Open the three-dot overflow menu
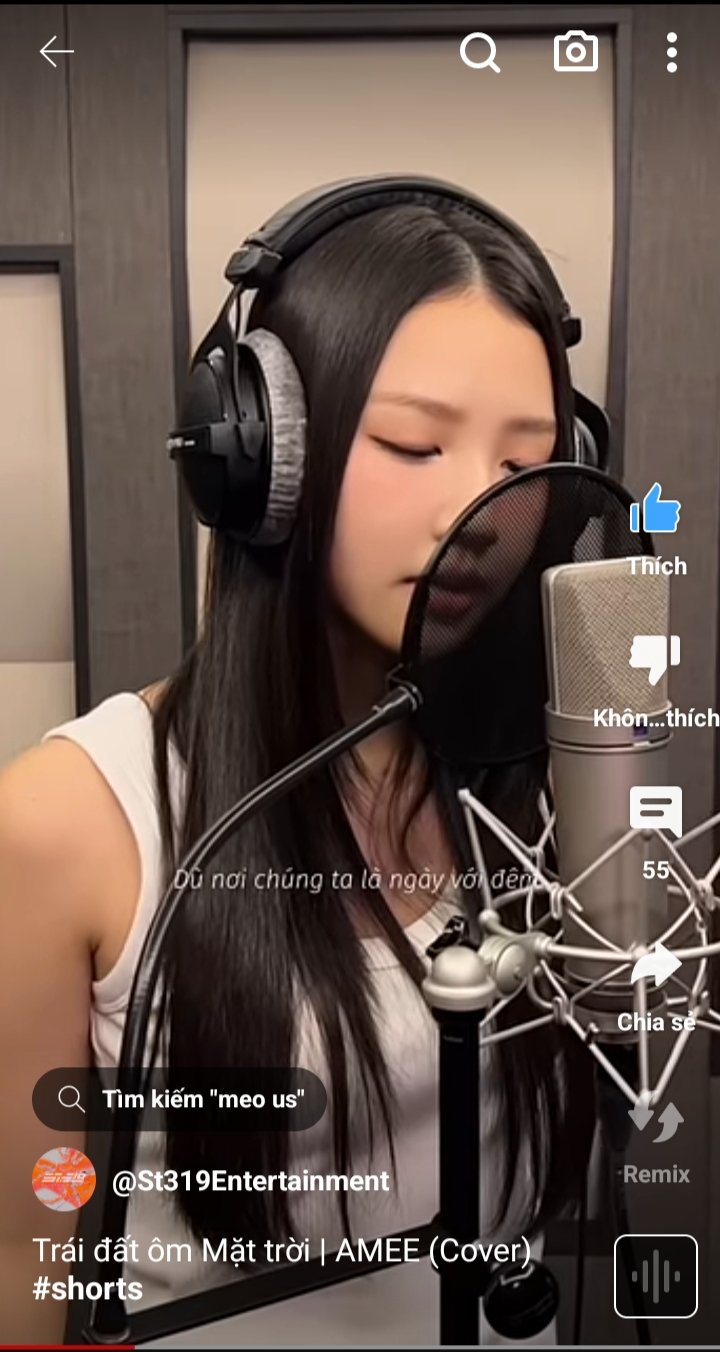This screenshot has height=1352, width=720. tap(671, 52)
